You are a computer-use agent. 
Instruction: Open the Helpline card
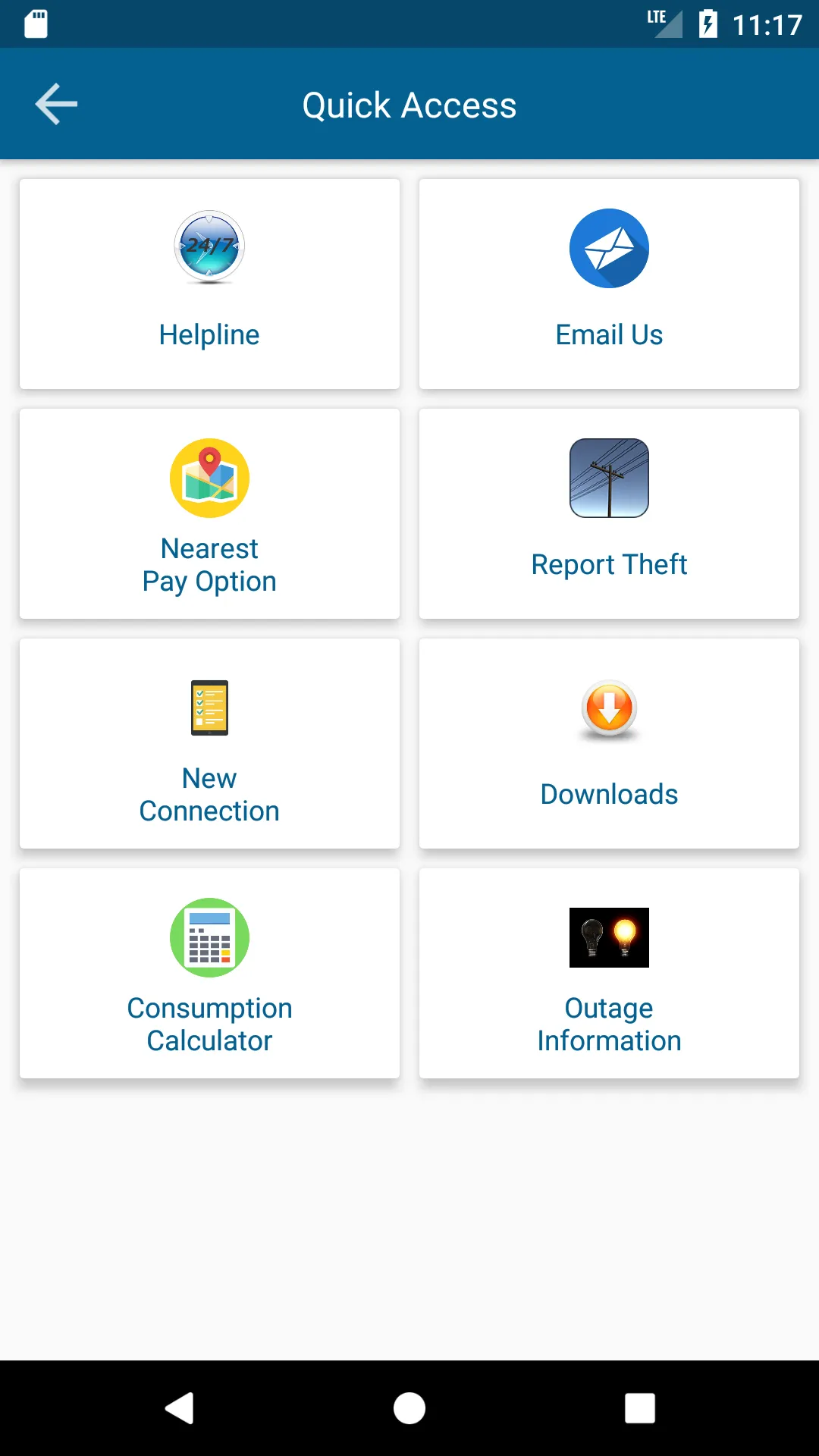209,284
